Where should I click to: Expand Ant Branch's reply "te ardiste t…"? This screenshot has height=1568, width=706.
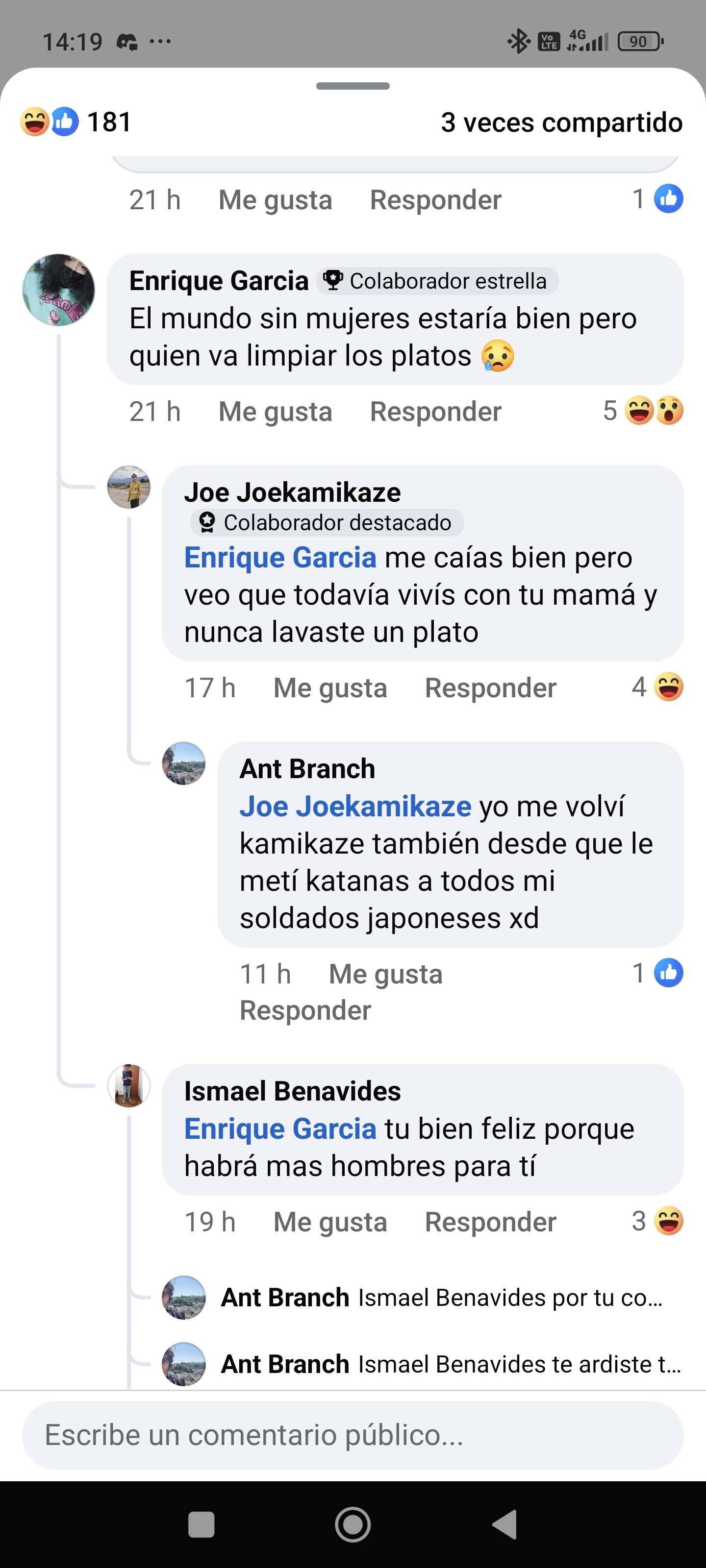point(450,1365)
